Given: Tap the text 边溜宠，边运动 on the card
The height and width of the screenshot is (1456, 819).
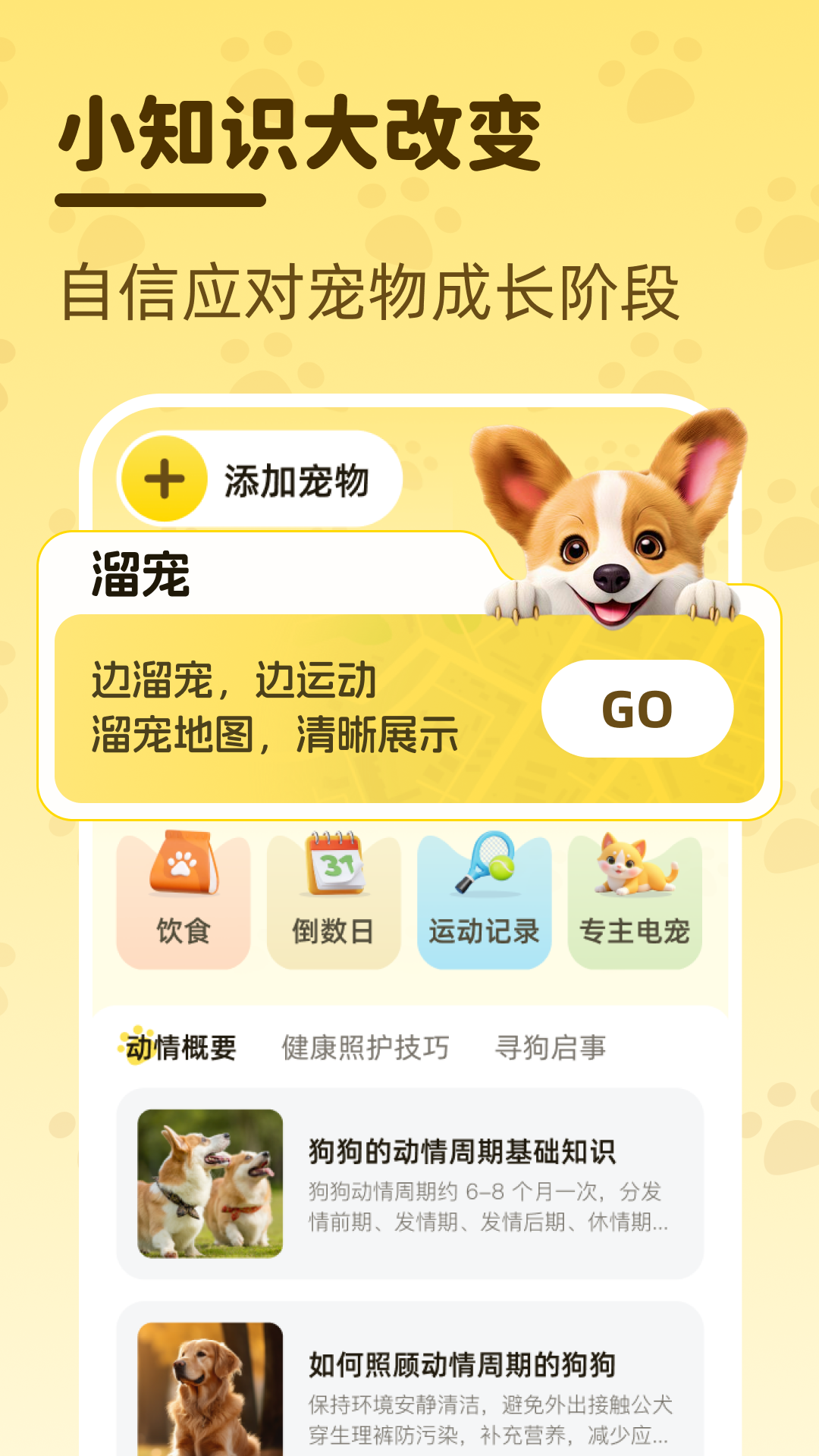Looking at the screenshot, I should tap(235, 685).
